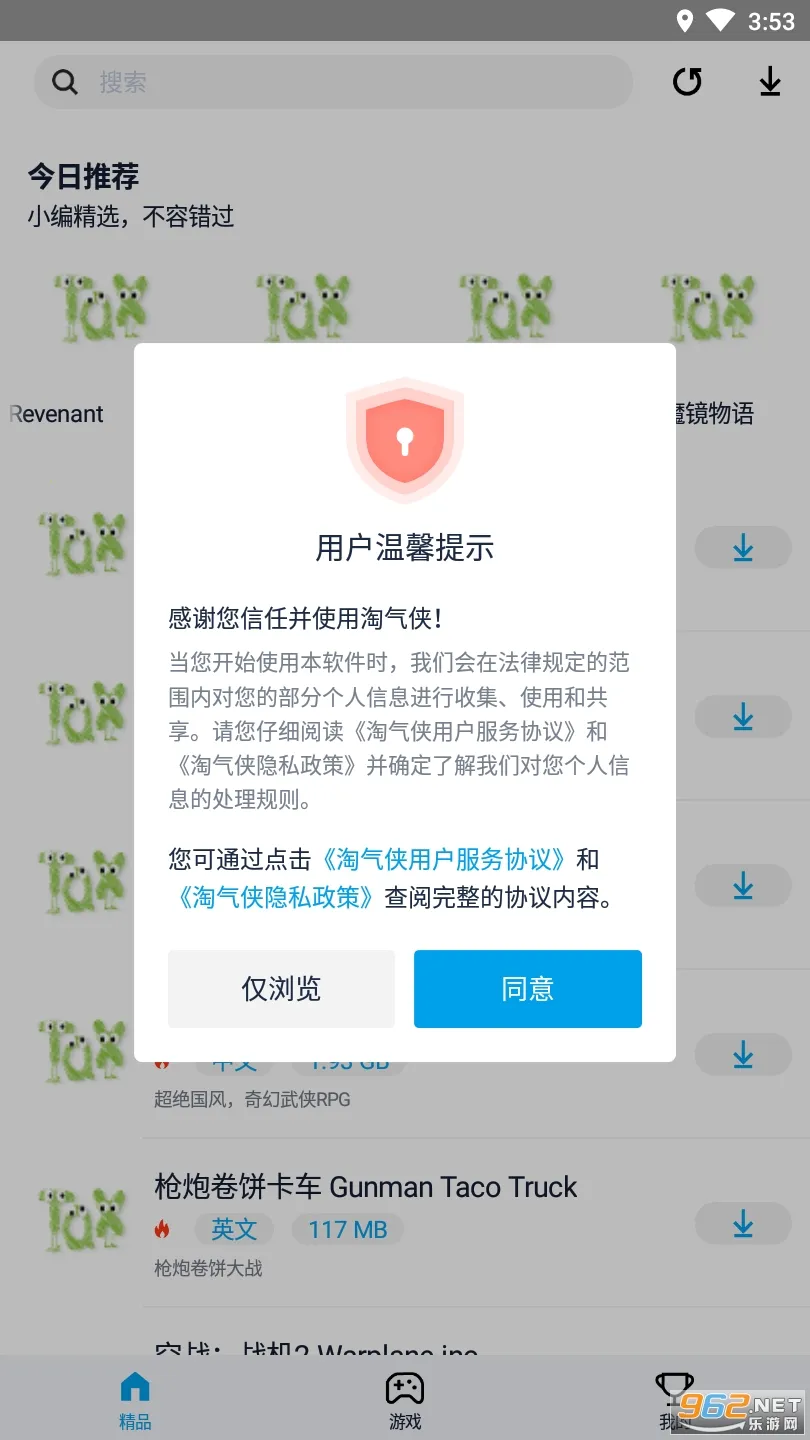Tap 同意 to accept the agreement
Image resolution: width=810 pixels, height=1440 pixels.
pos(527,989)
